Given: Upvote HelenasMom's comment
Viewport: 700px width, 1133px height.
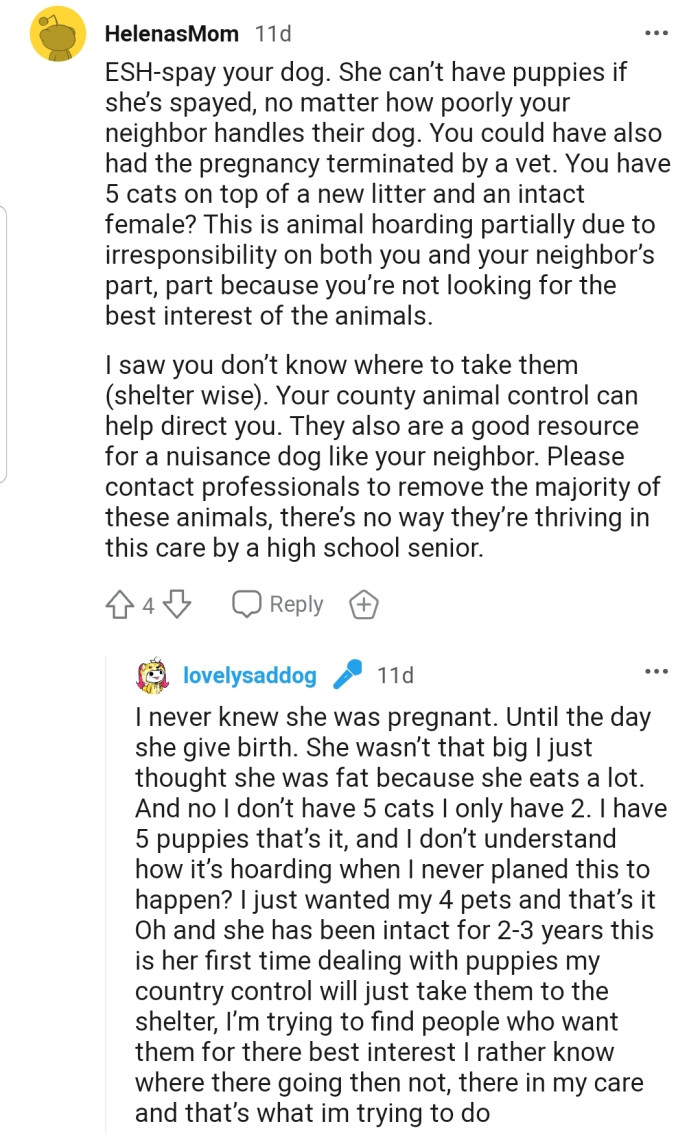Looking at the screenshot, I should coord(119,604).
